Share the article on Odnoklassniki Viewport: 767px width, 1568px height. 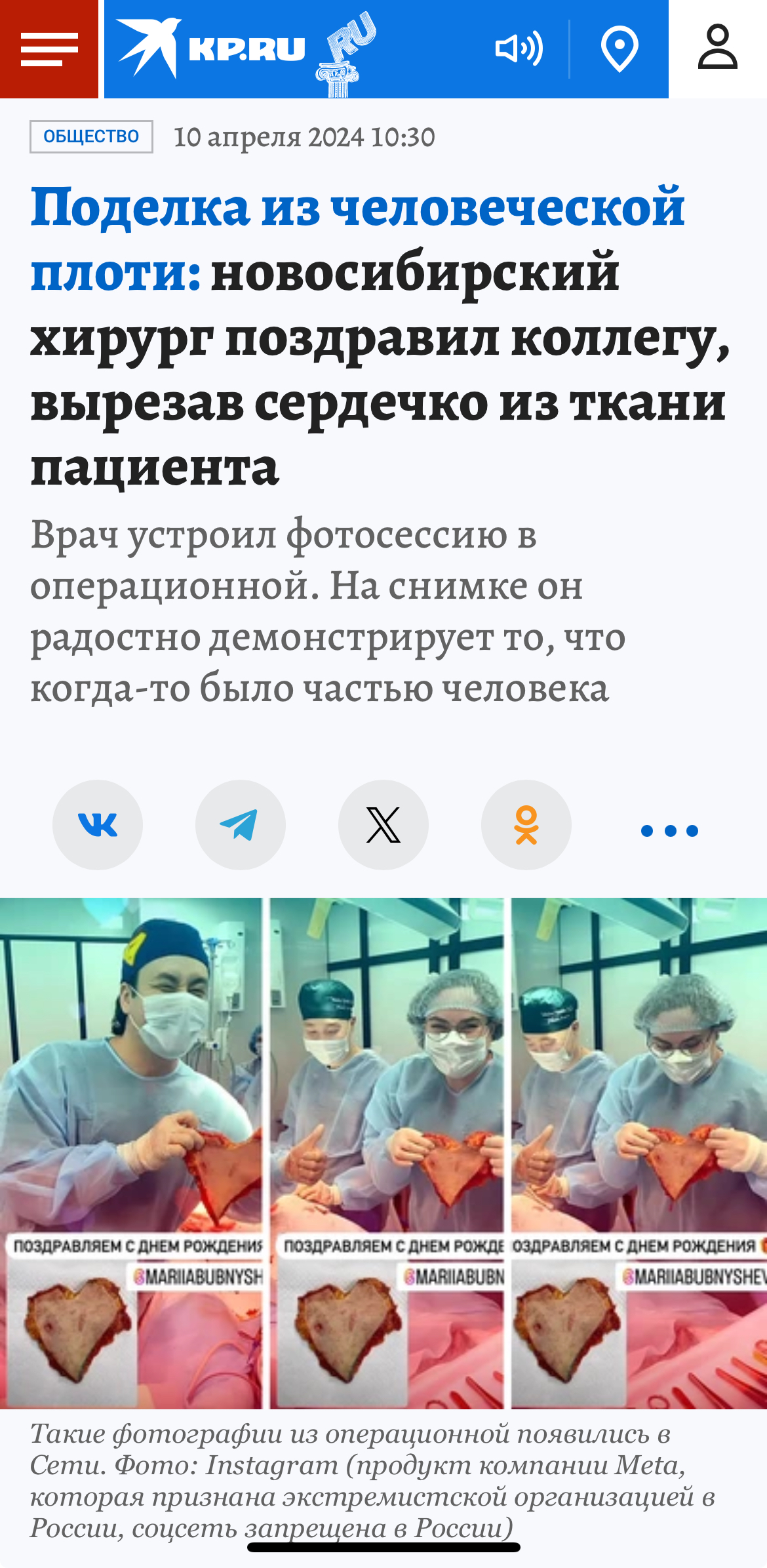point(526,825)
